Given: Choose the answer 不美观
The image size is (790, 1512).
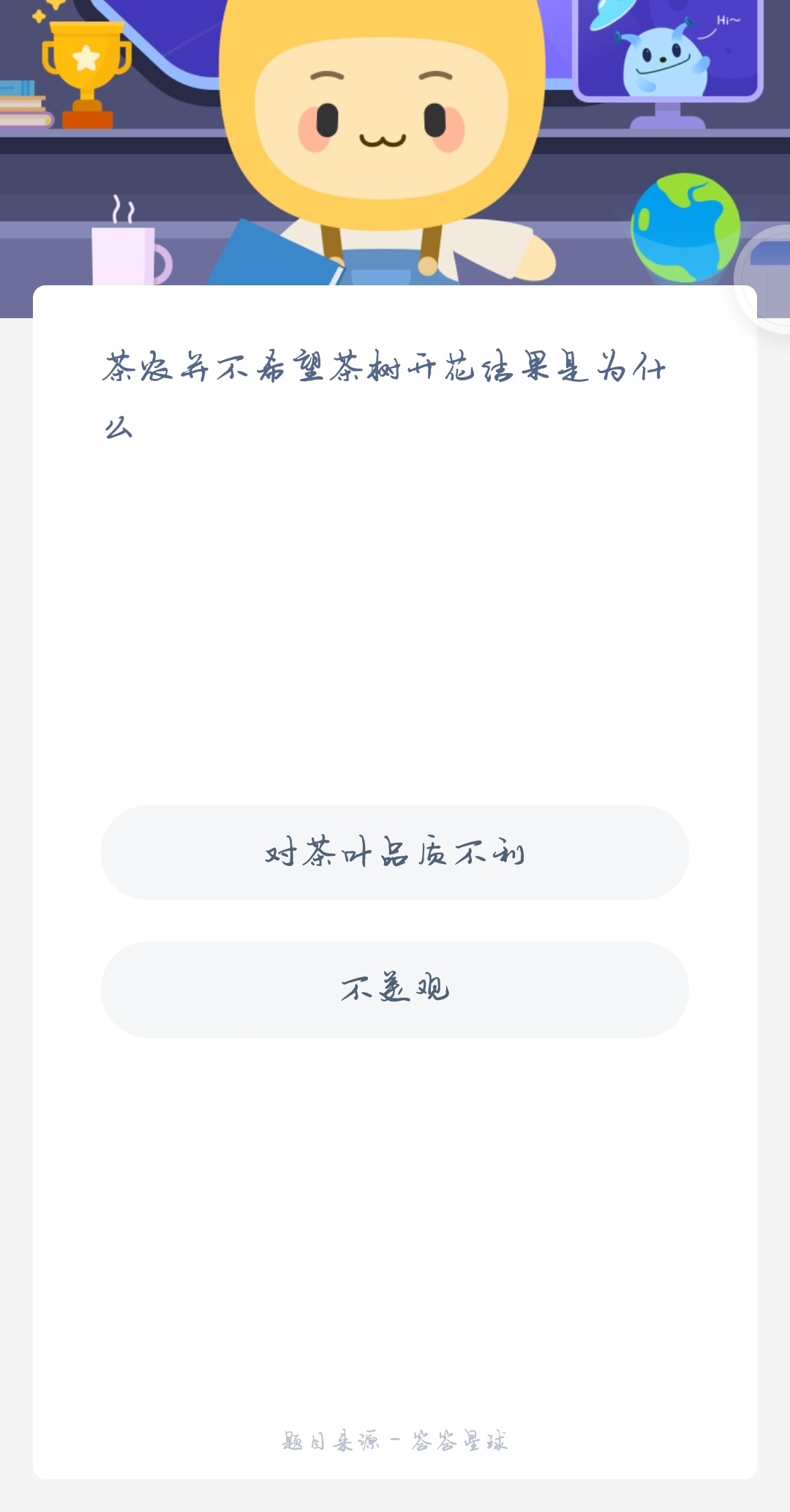Looking at the screenshot, I should tap(395, 990).
